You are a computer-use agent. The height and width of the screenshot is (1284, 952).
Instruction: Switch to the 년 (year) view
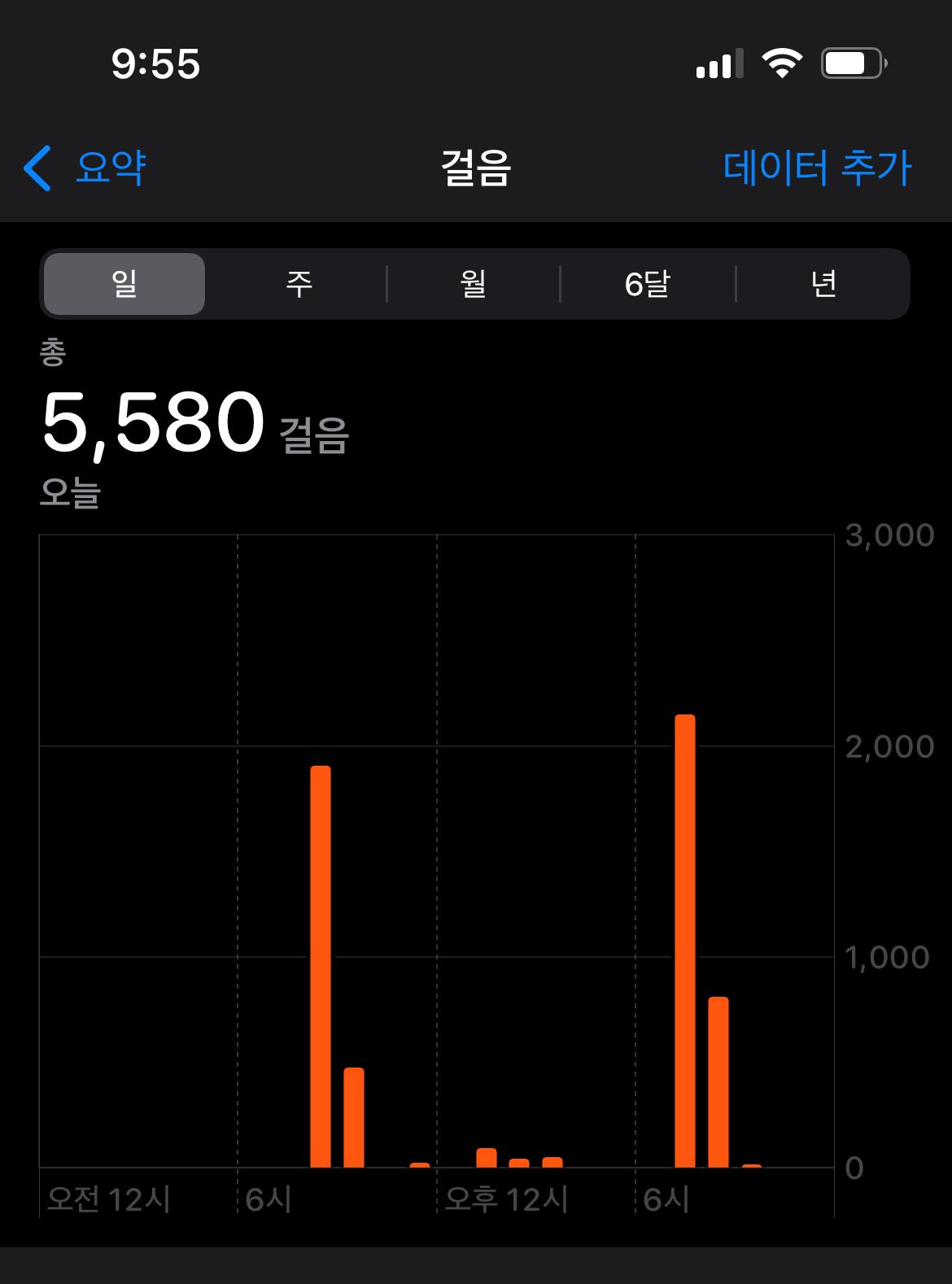tap(823, 284)
